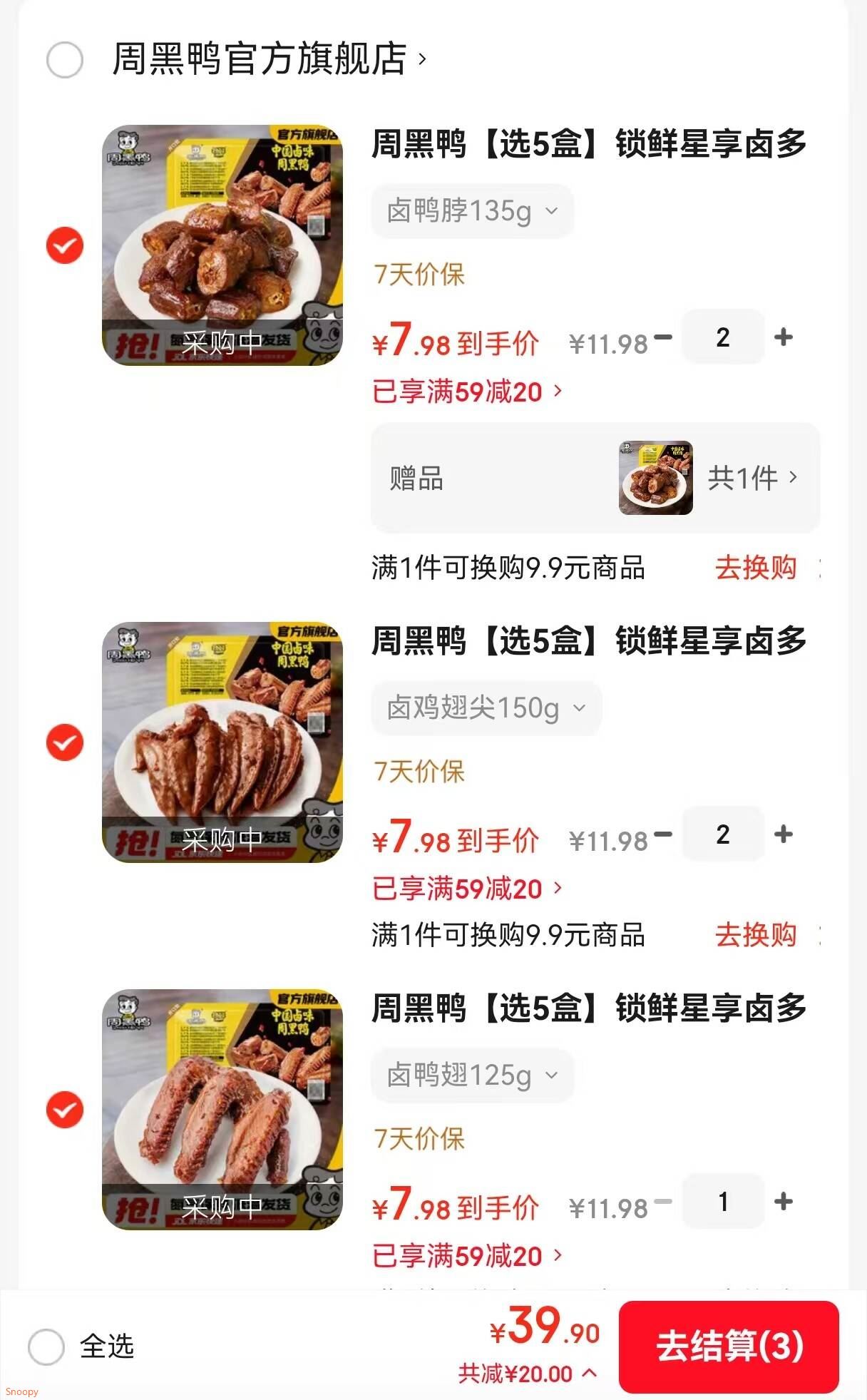Increase 卤鸡翅尖150g quantity with plus icon
867x1400 pixels.
pyautogui.click(x=784, y=834)
